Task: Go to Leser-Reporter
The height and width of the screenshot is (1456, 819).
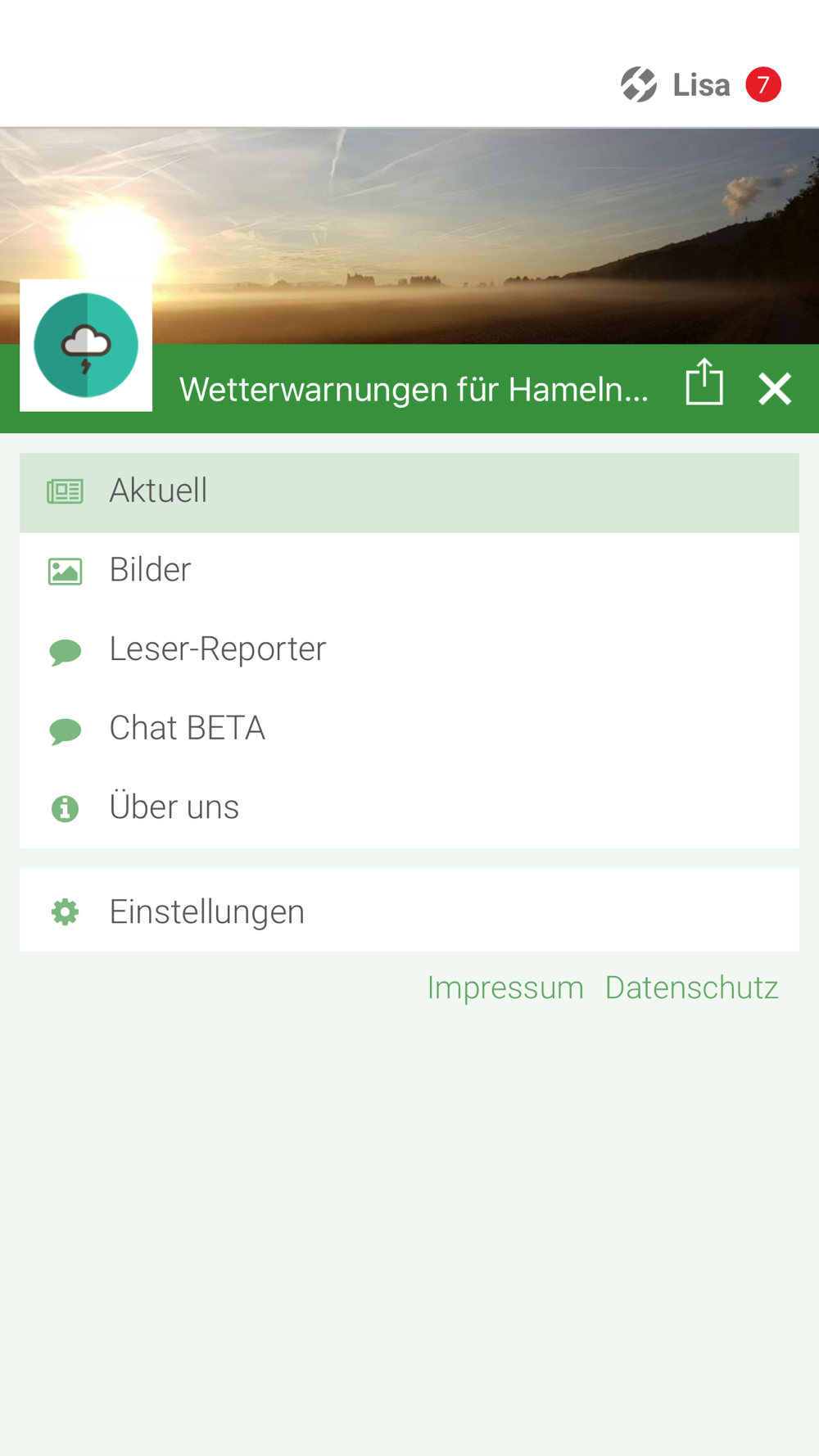Action: click(x=409, y=650)
